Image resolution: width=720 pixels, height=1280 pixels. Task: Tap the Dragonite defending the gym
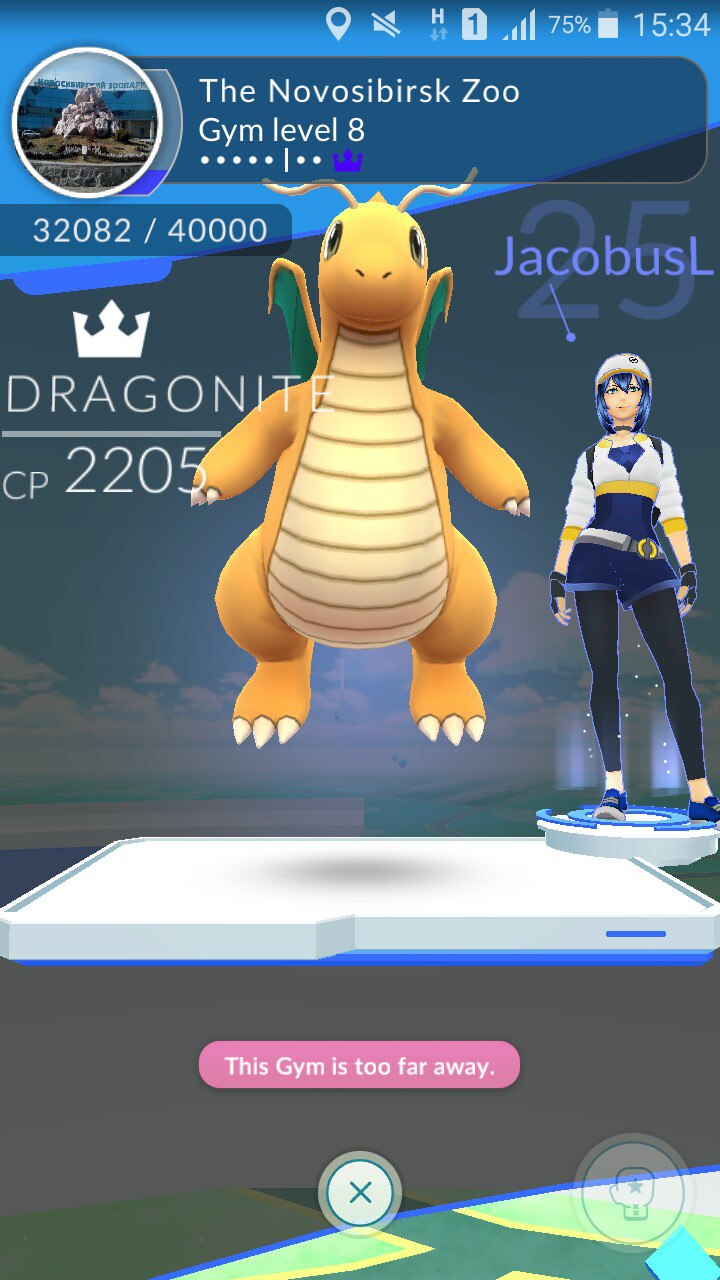360,480
